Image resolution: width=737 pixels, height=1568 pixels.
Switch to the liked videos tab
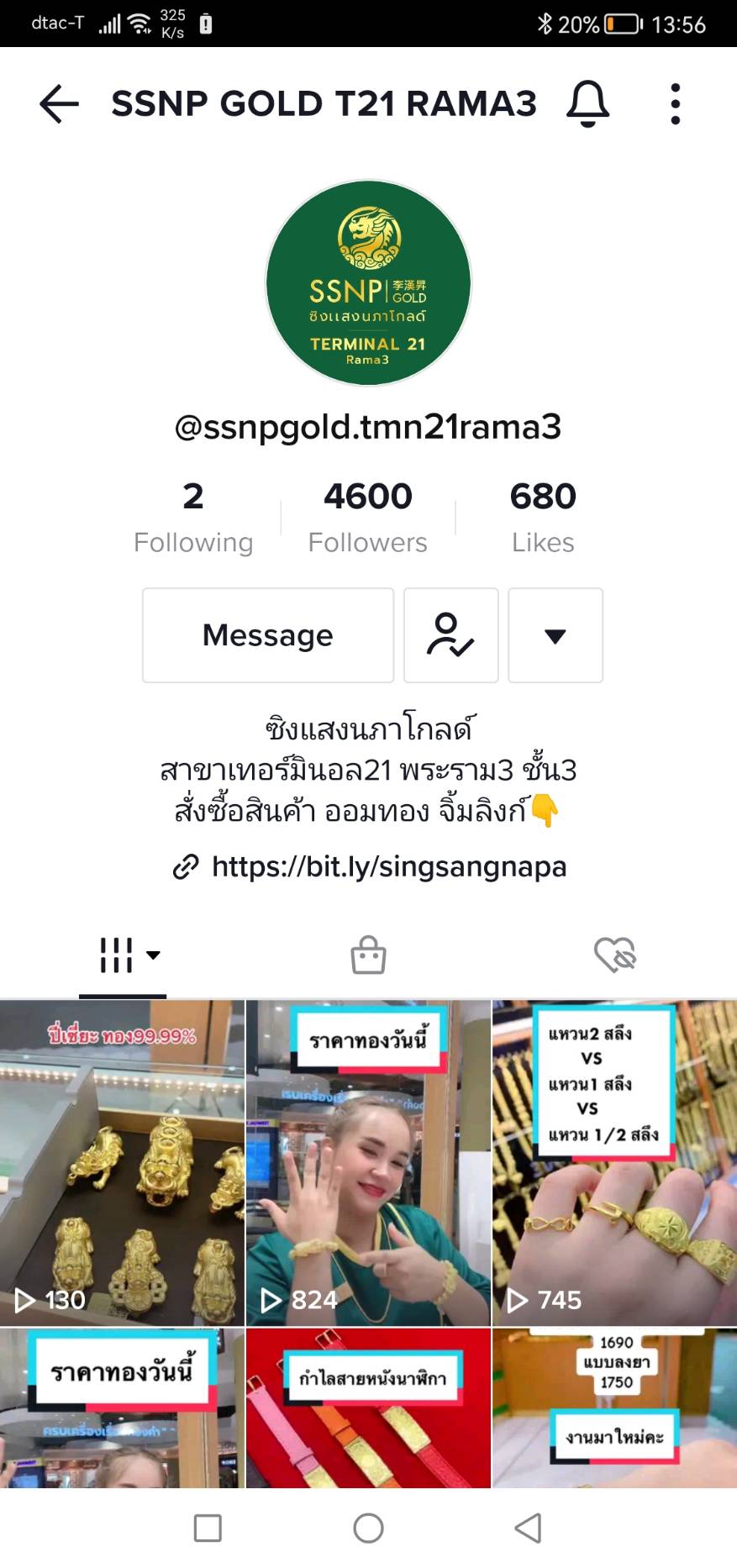coord(614,955)
